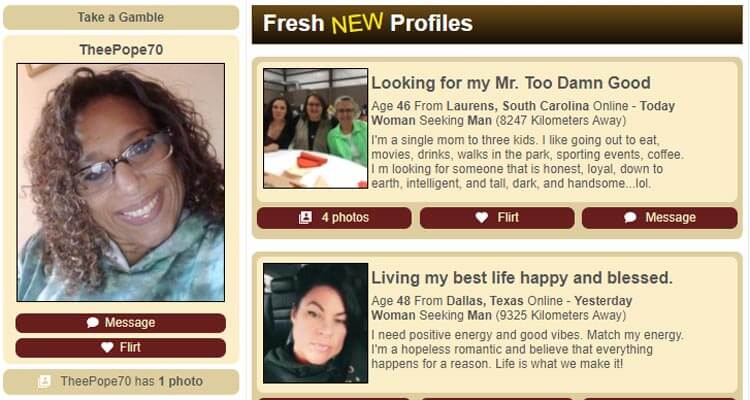Message the woman from Laurens, South Carolina
The width and height of the screenshot is (750, 400).
pyautogui.click(x=659, y=218)
